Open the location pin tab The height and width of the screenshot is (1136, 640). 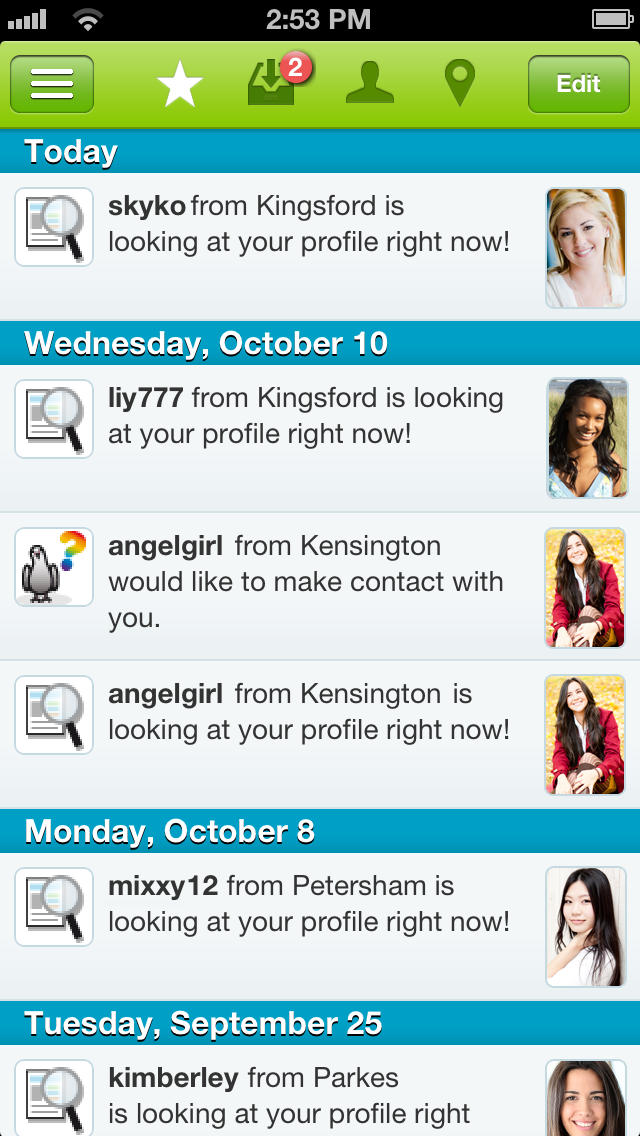[x=459, y=84]
